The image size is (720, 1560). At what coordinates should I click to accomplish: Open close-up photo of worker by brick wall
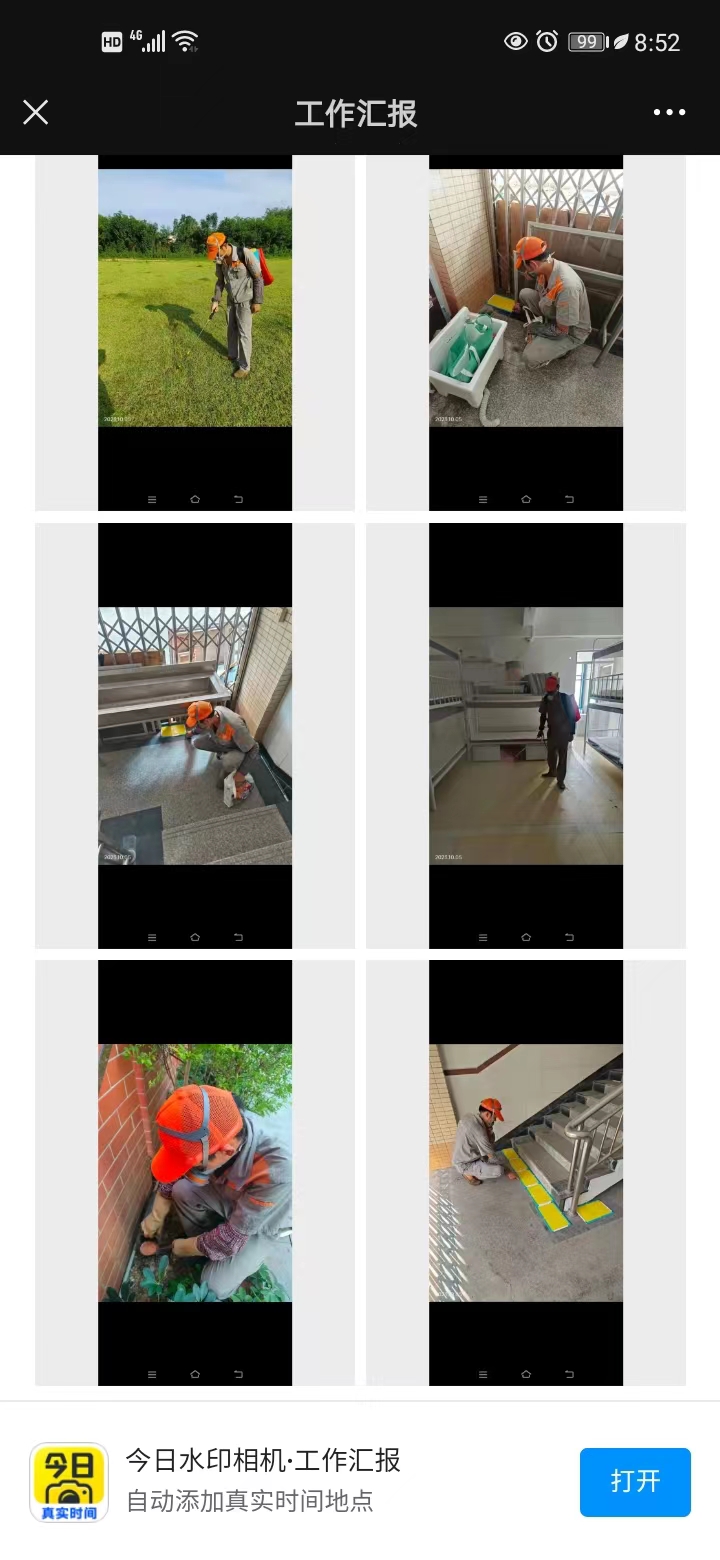(195, 1172)
